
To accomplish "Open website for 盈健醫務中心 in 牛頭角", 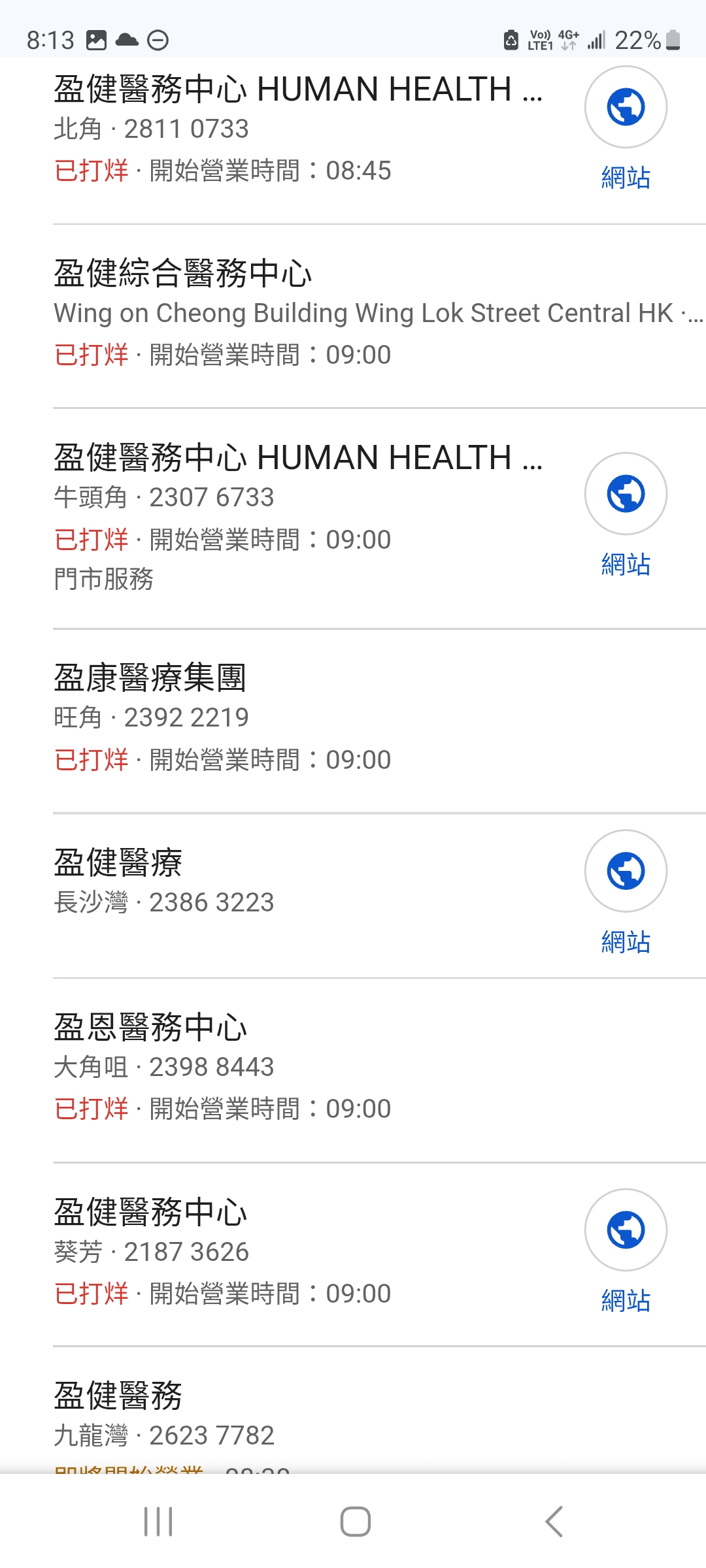I will click(626, 495).
